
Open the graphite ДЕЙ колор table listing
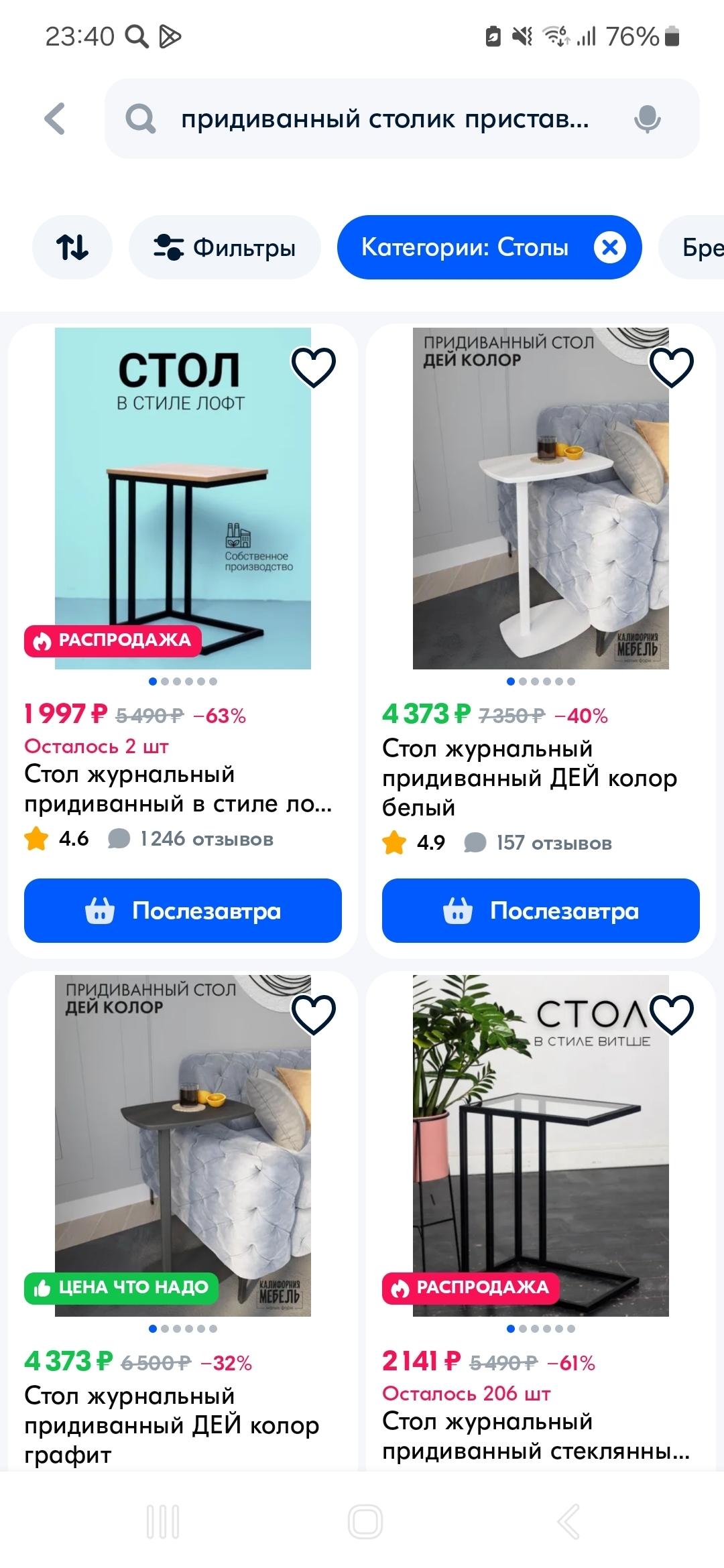point(182,1146)
